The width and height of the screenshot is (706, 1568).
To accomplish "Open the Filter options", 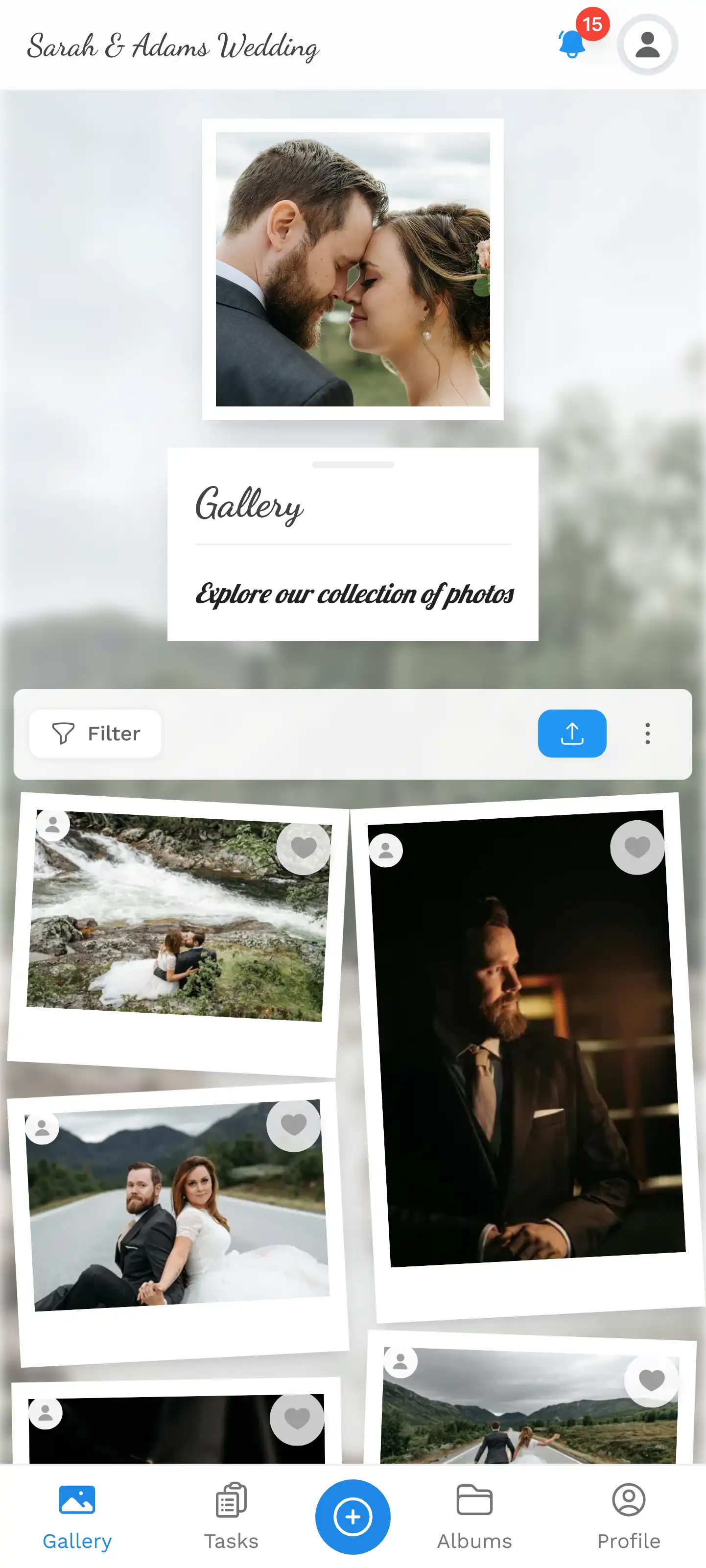I will tap(95, 734).
